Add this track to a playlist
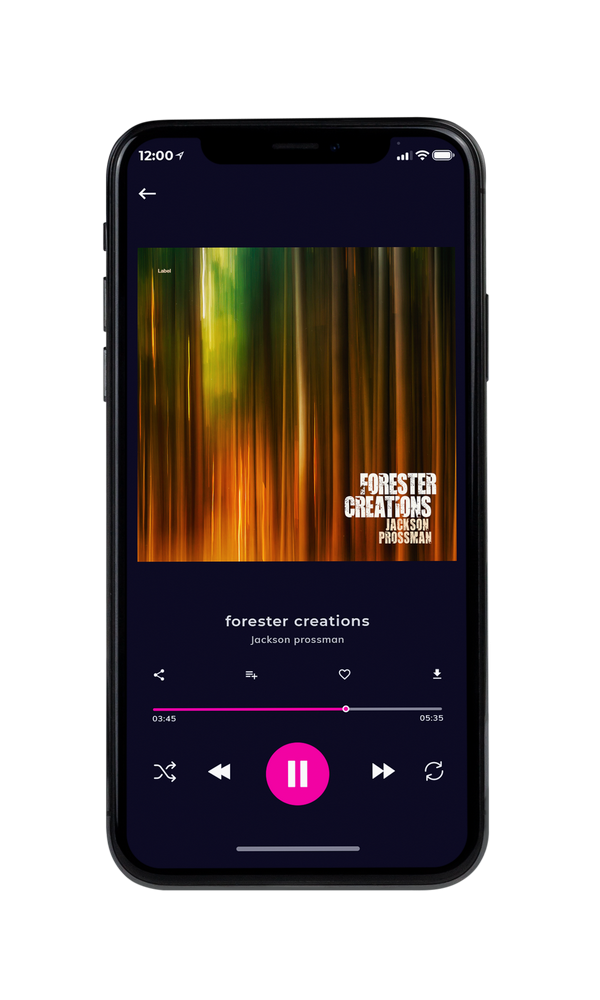The width and height of the screenshot is (600, 1000). 251,675
